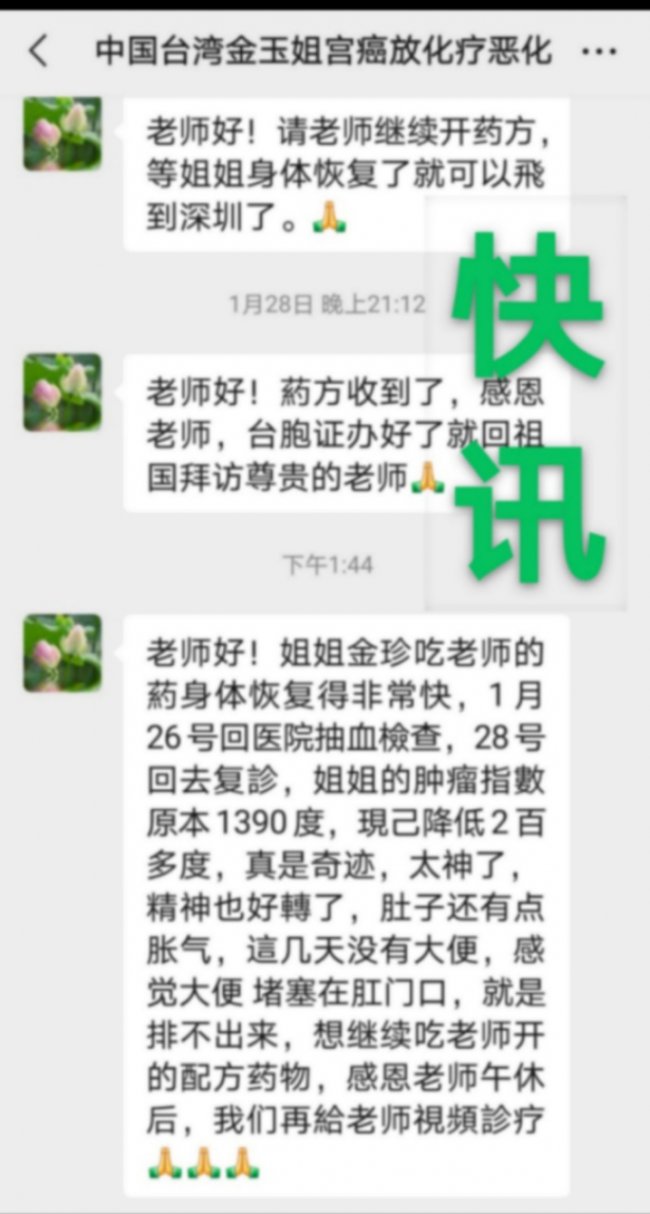View profile from the 姐姐金珍 message avatar
The height and width of the screenshot is (1214, 650).
[x=62, y=653]
